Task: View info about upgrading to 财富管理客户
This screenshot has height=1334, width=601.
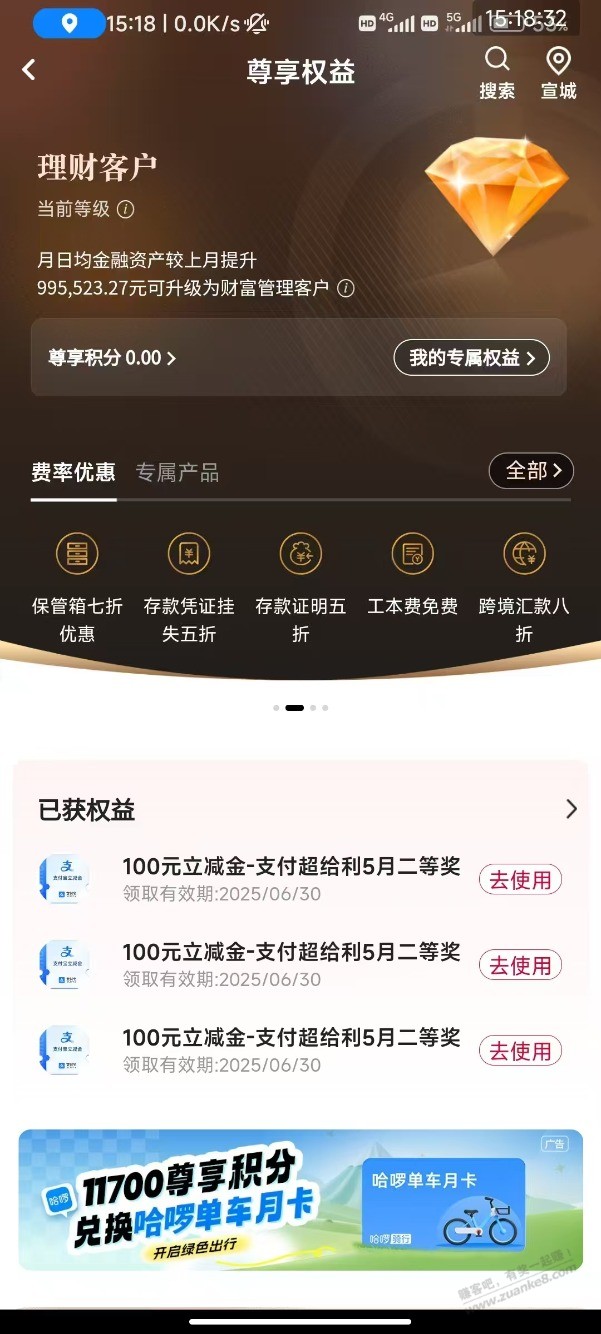Action: [x=346, y=288]
